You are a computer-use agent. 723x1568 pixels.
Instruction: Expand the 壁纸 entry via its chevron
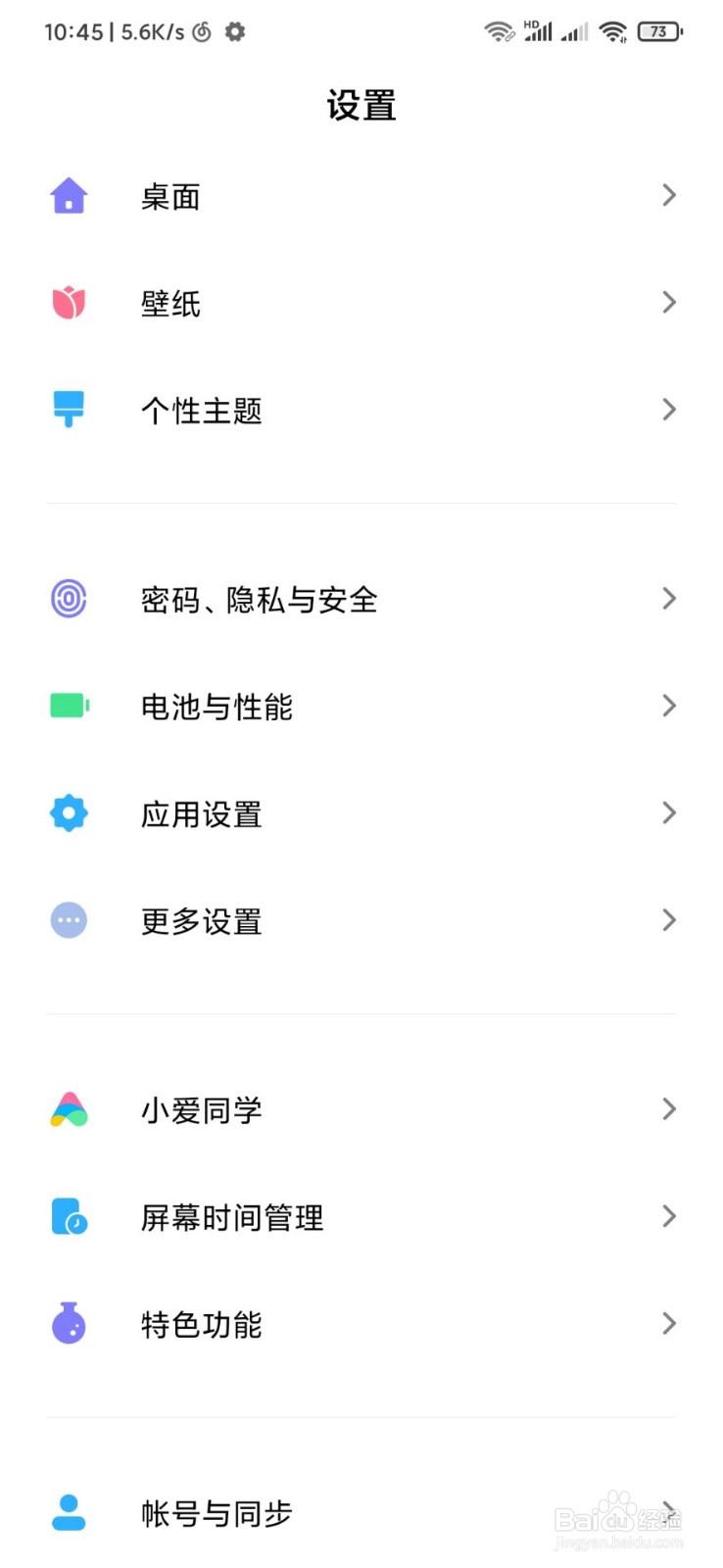click(x=669, y=302)
